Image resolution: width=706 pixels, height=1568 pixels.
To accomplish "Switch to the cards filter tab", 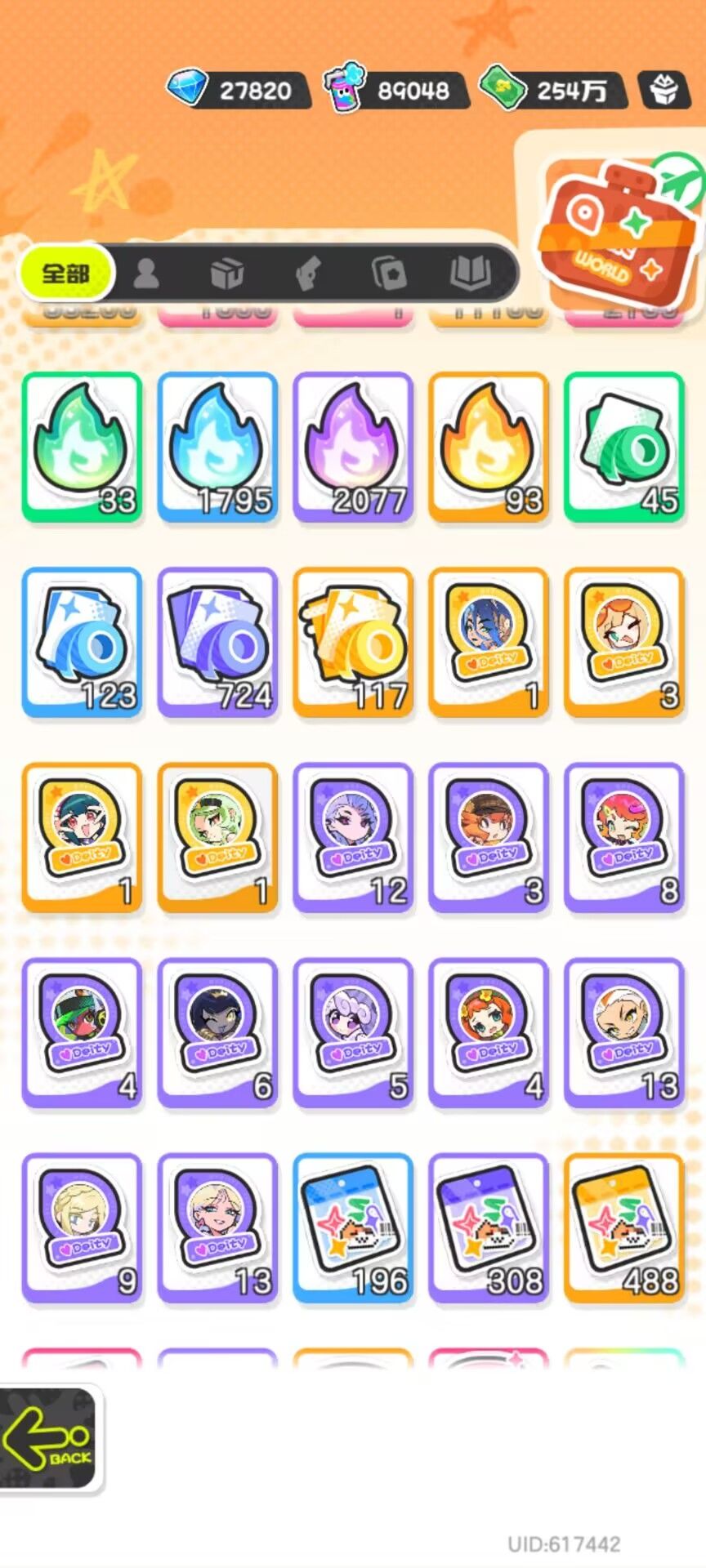I will (389, 274).
